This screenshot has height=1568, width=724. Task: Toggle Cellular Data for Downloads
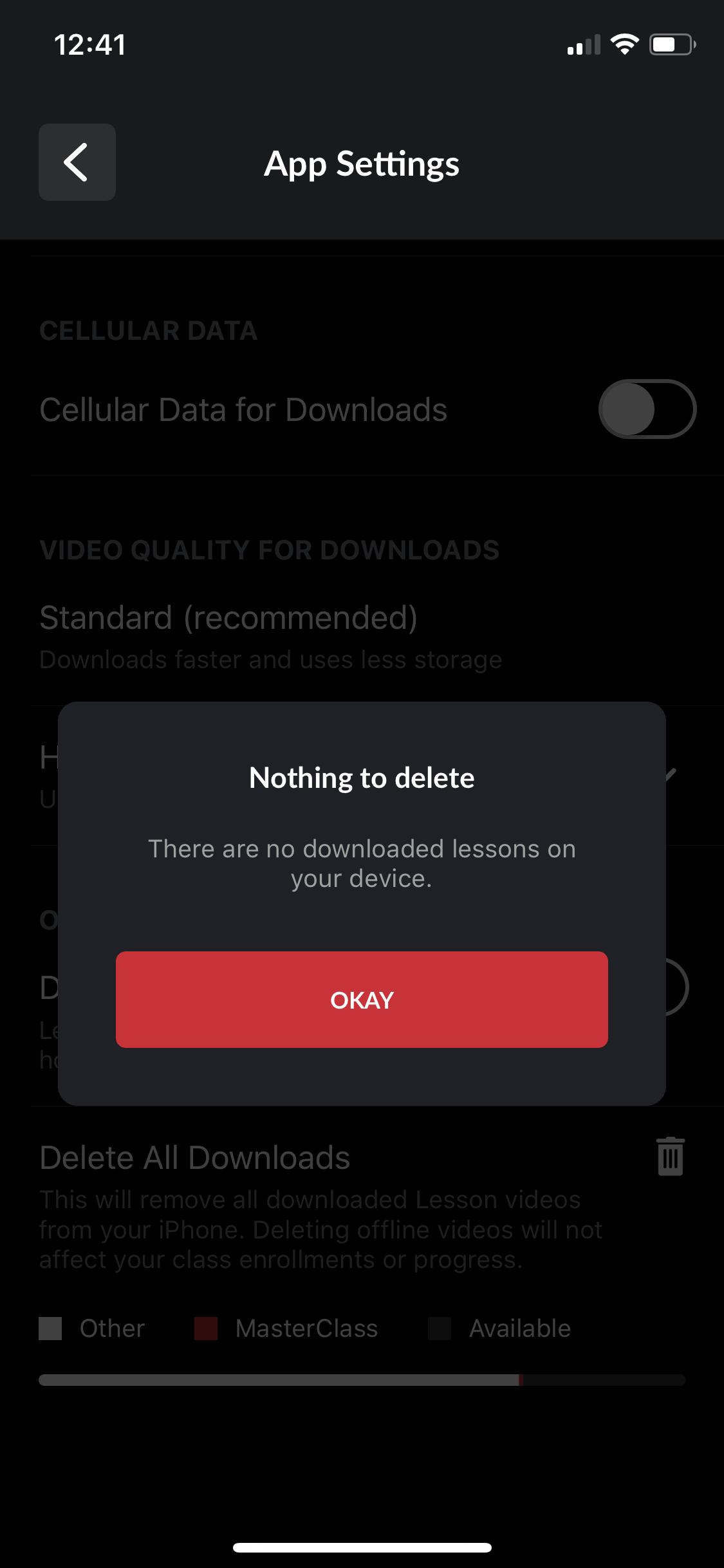tap(647, 409)
